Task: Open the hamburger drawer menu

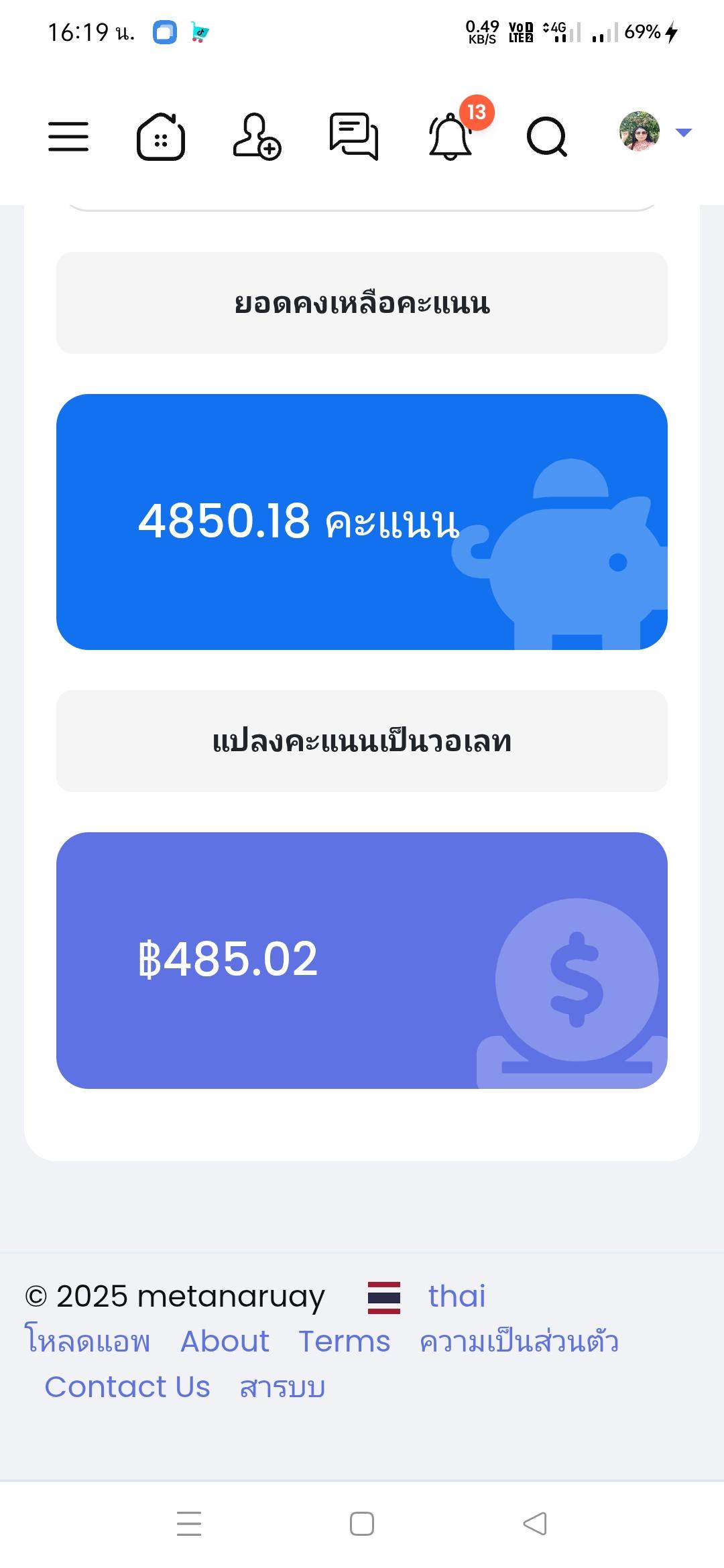Action: 68,137
